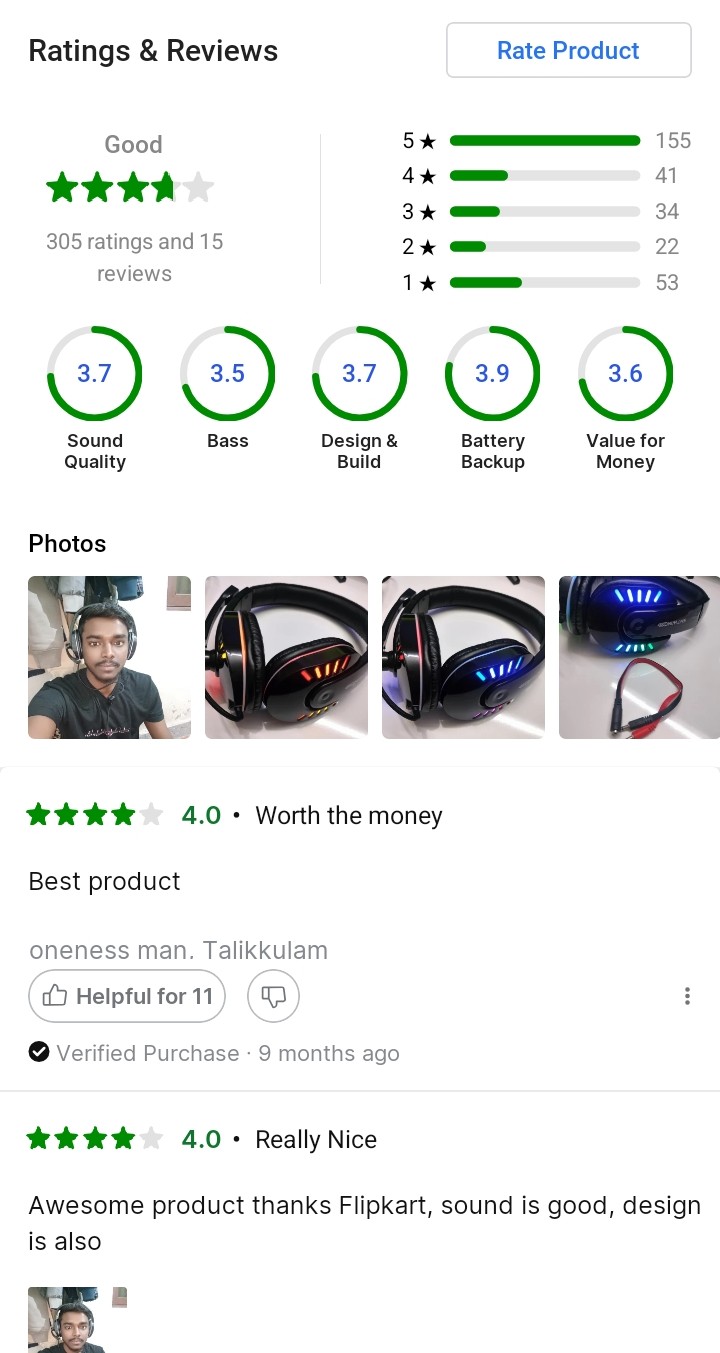720x1353 pixels.
Task: Mark the Best product review as helpful
Action: 127,996
